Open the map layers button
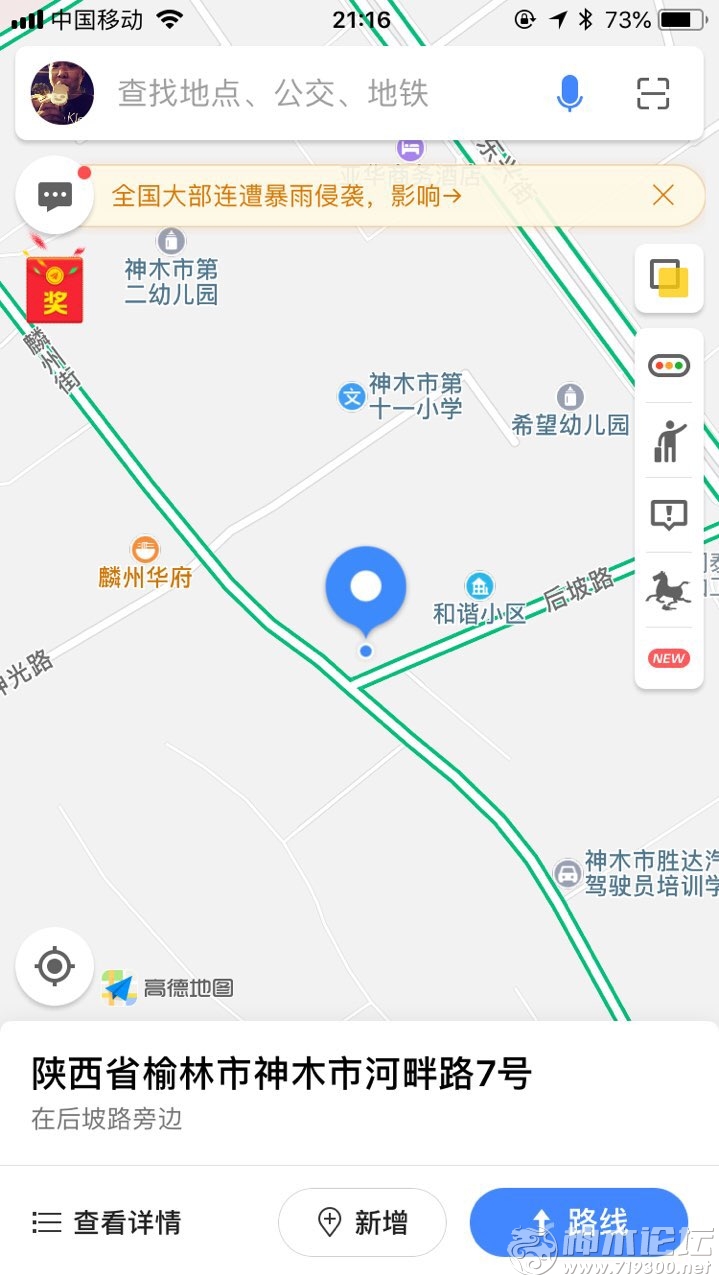The height and width of the screenshot is (1280, 719). tap(669, 278)
